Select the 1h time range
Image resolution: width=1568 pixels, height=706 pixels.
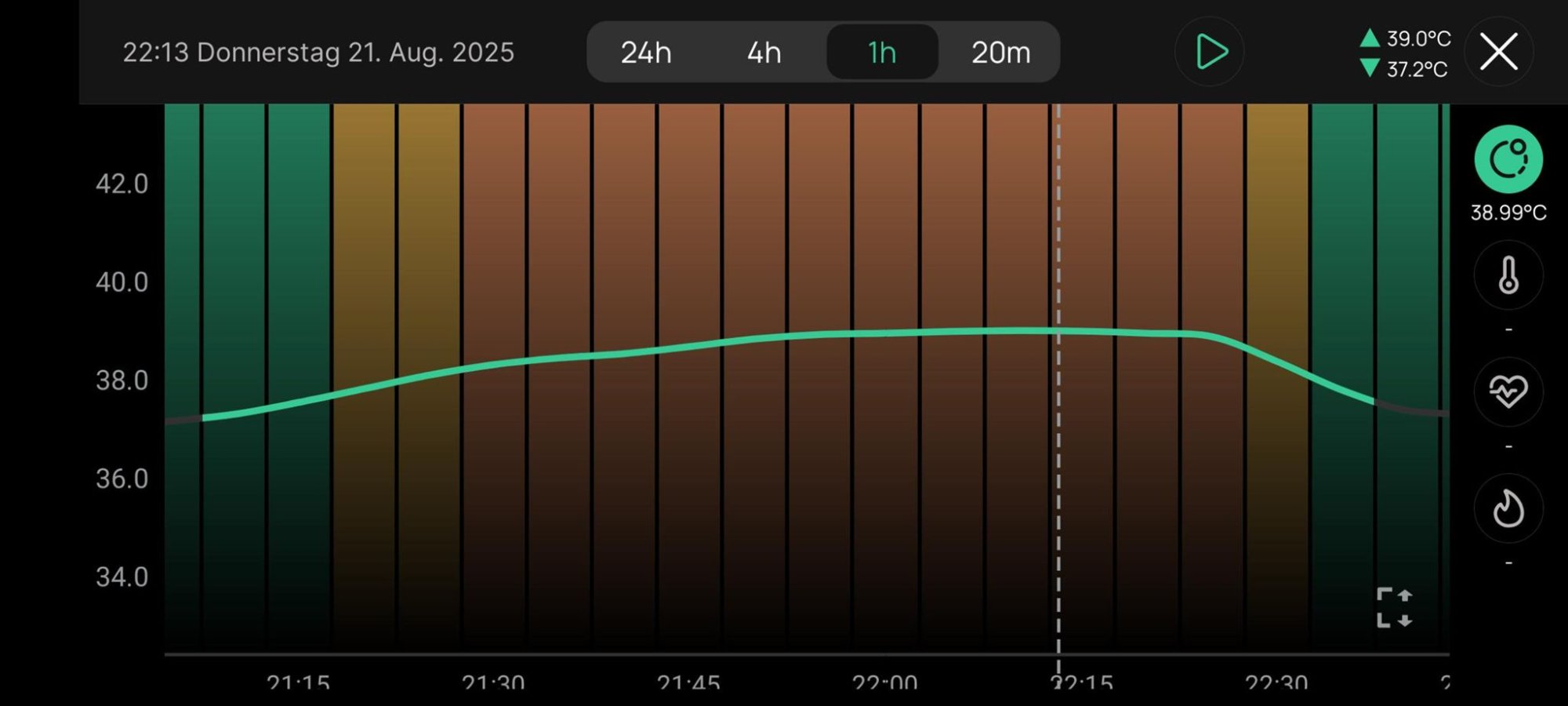pos(882,53)
